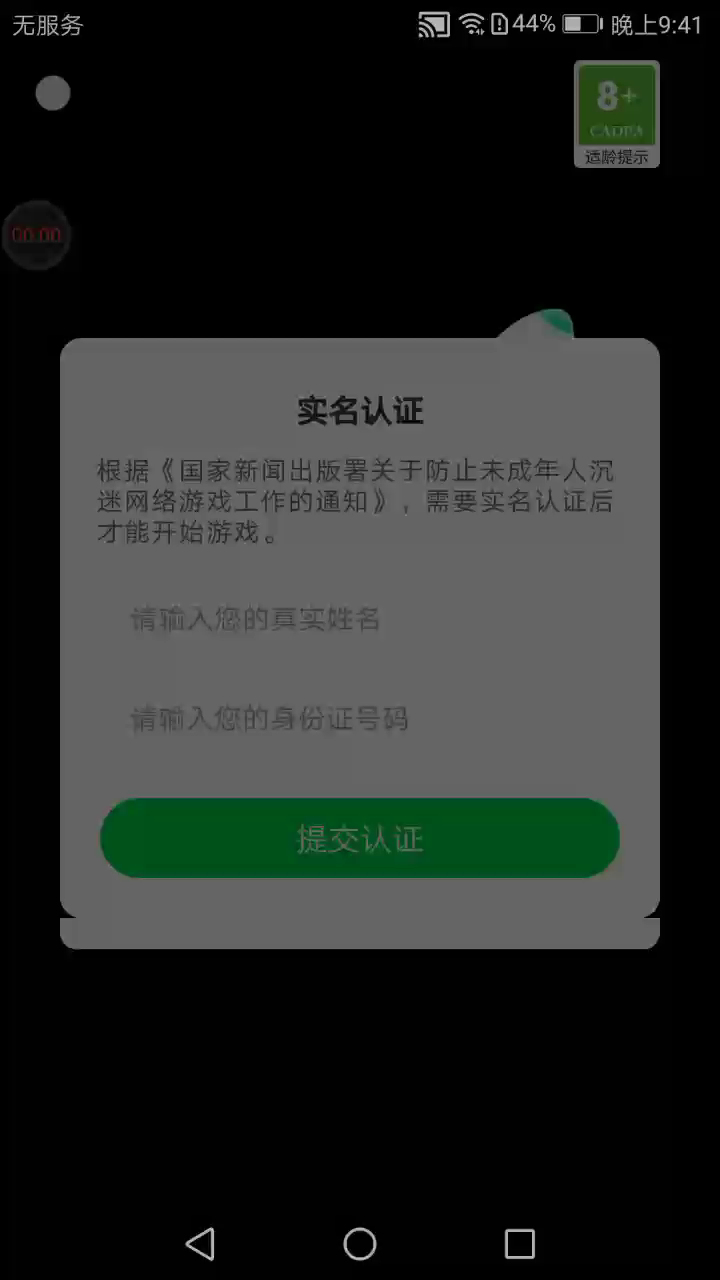Tap the real name input field
Screen dimensions: 720x1280
358,619
